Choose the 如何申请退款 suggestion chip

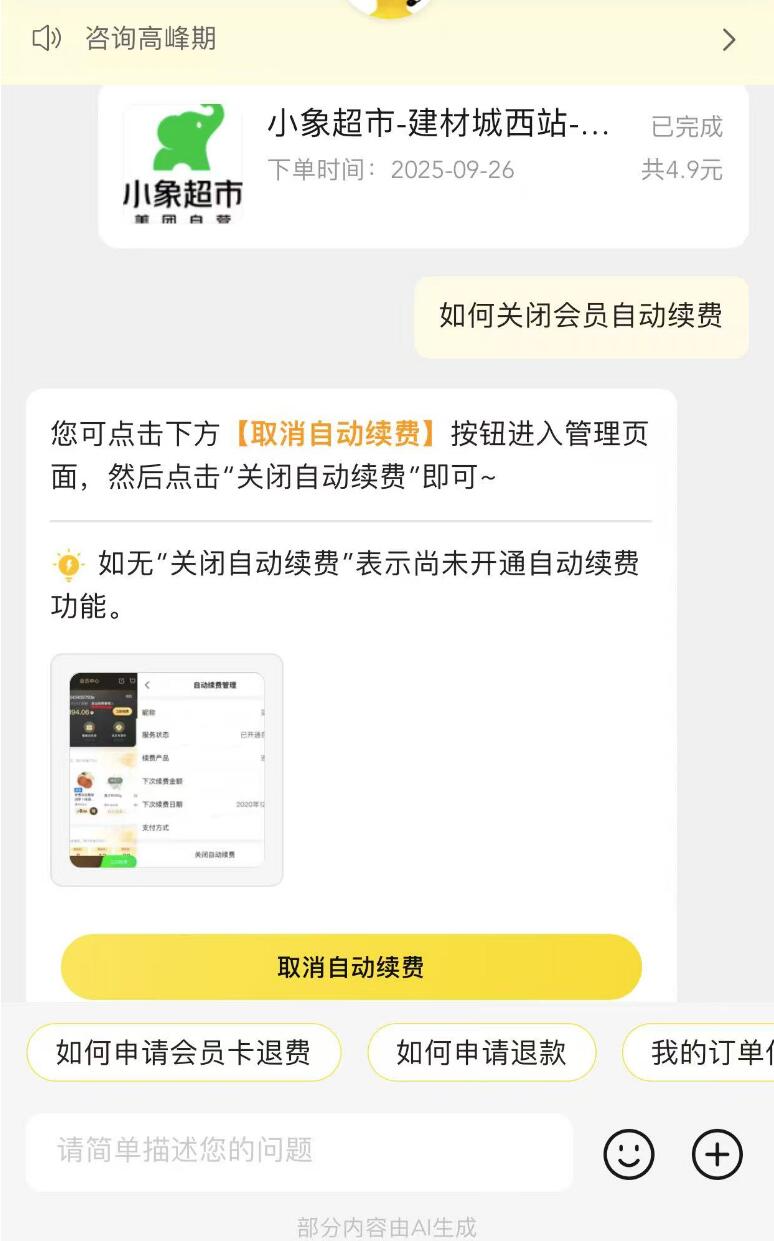(481, 1052)
